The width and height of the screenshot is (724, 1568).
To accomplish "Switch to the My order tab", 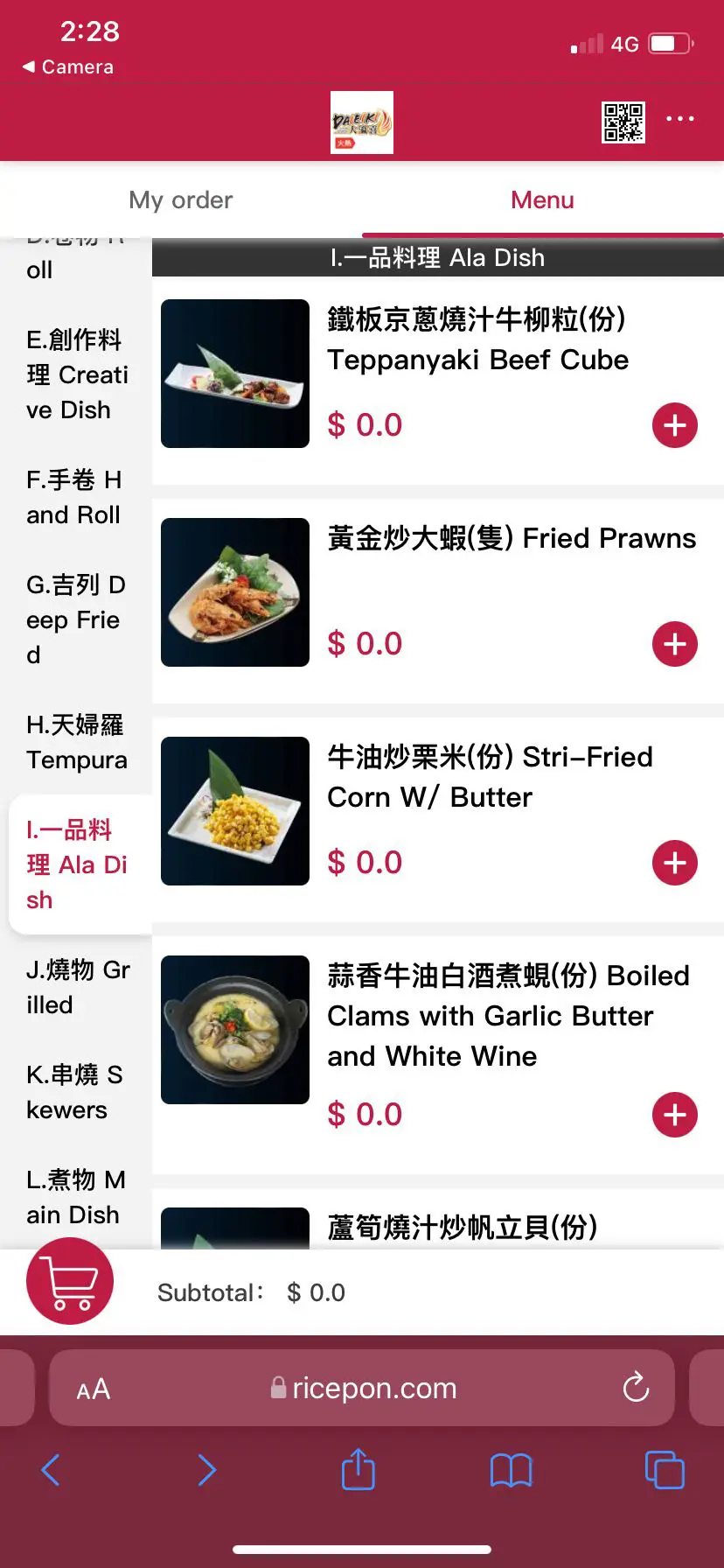I will pos(181,200).
